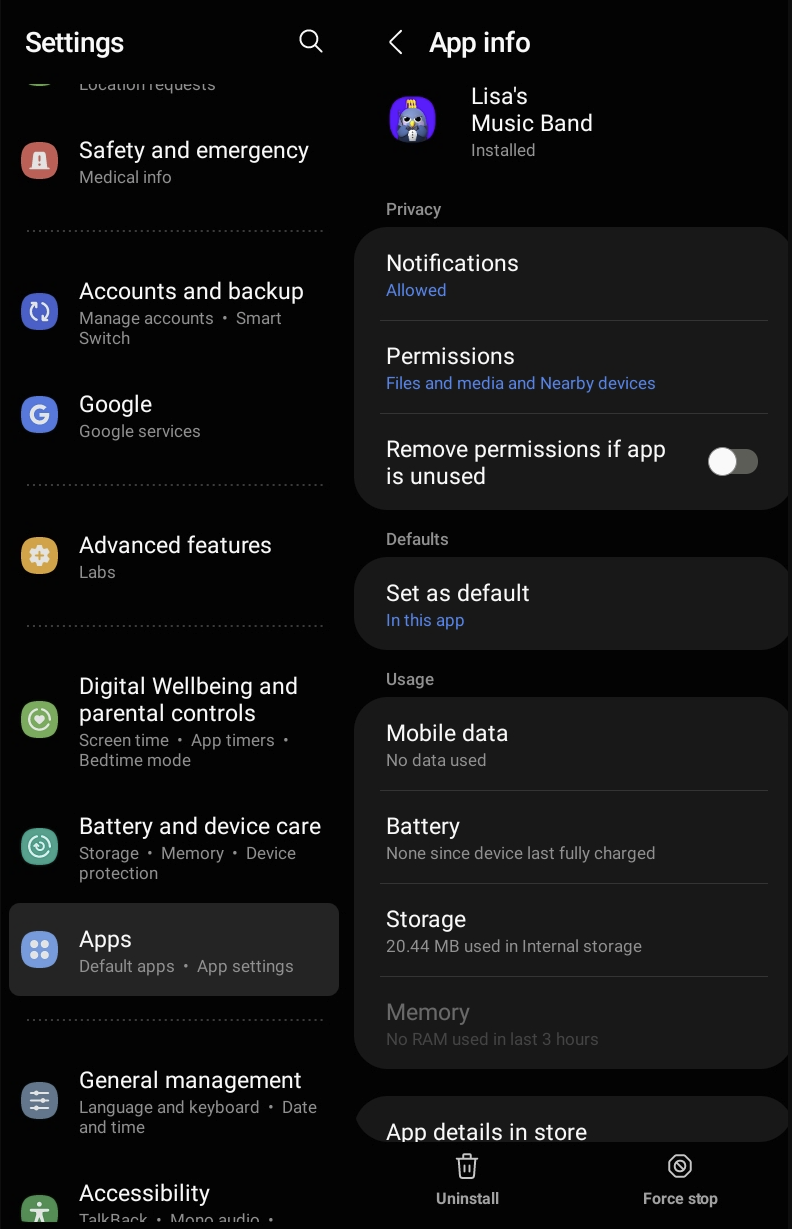Tap the Digital Wellbeing icon
The image size is (792, 1229).
[x=39, y=719]
